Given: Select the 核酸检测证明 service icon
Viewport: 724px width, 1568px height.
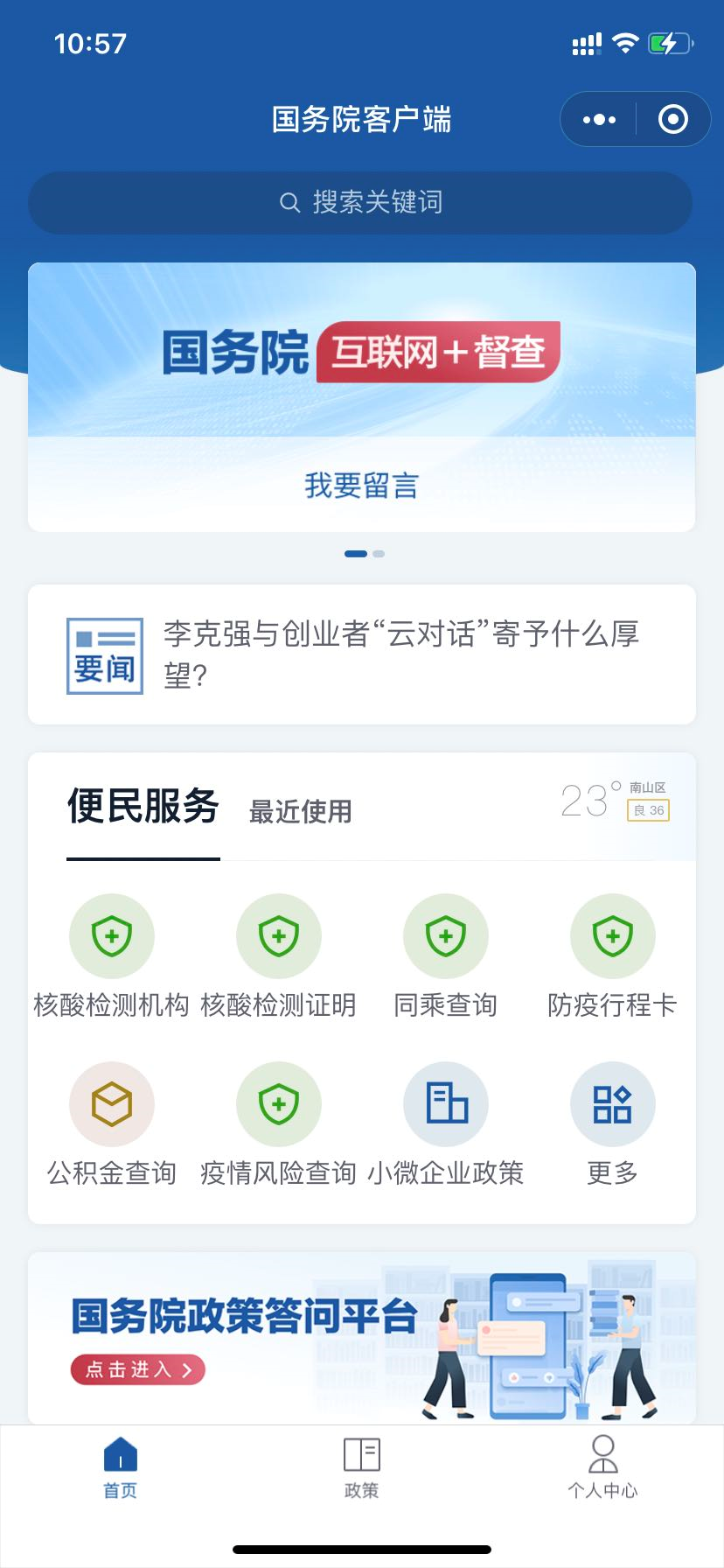Looking at the screenshot, I should pyautogui.click(x=279, y=935).
